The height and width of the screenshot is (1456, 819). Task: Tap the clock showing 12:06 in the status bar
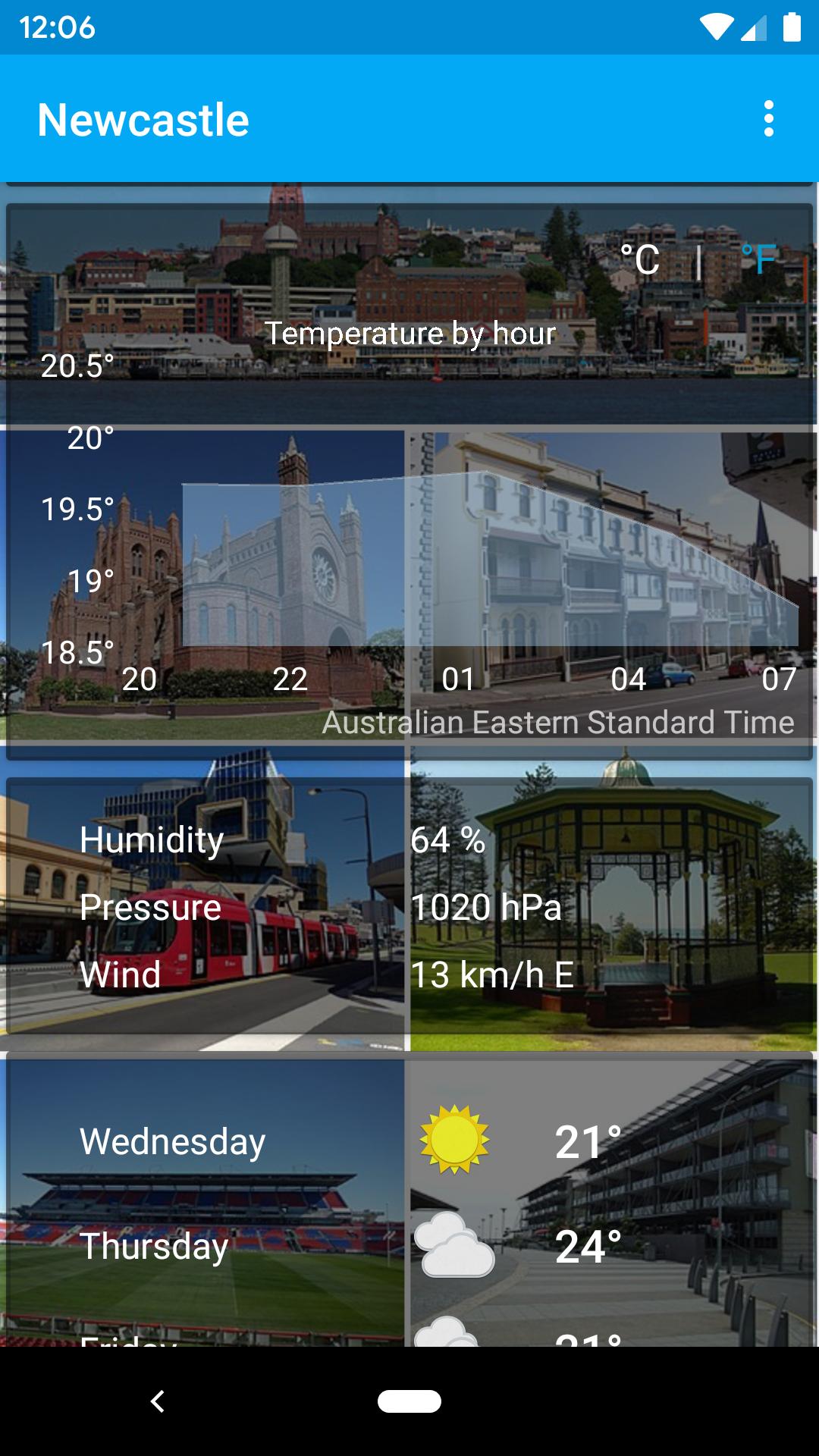(57, 25)
